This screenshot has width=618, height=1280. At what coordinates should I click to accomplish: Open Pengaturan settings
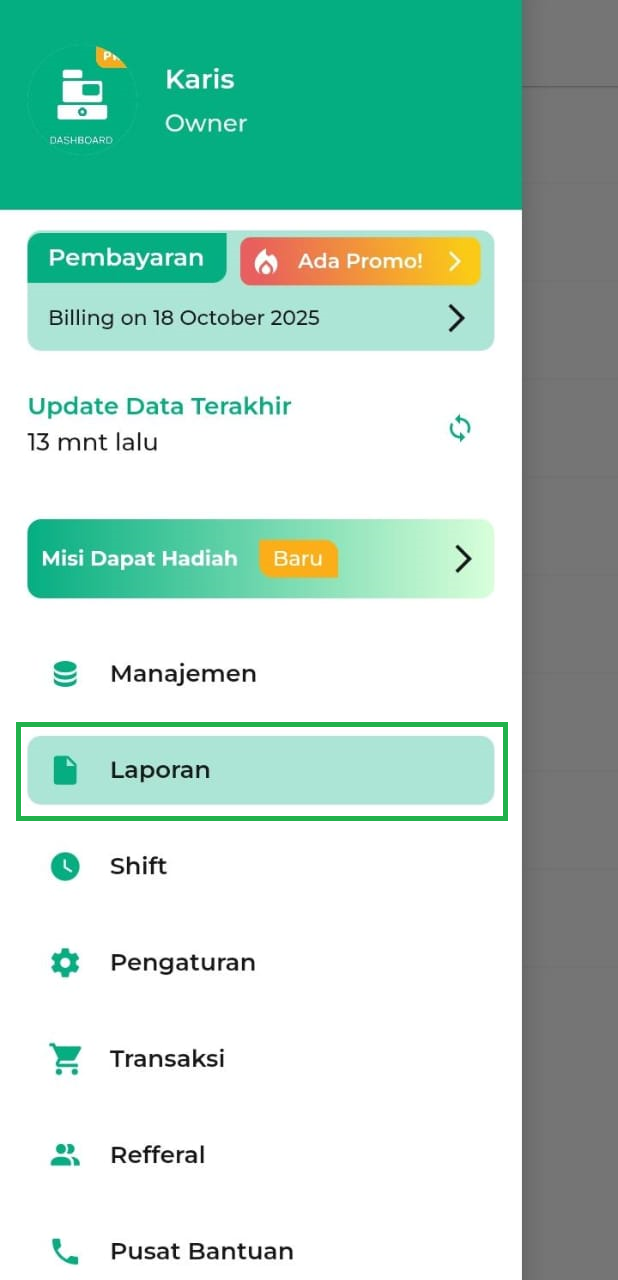(x=182, y=962)
